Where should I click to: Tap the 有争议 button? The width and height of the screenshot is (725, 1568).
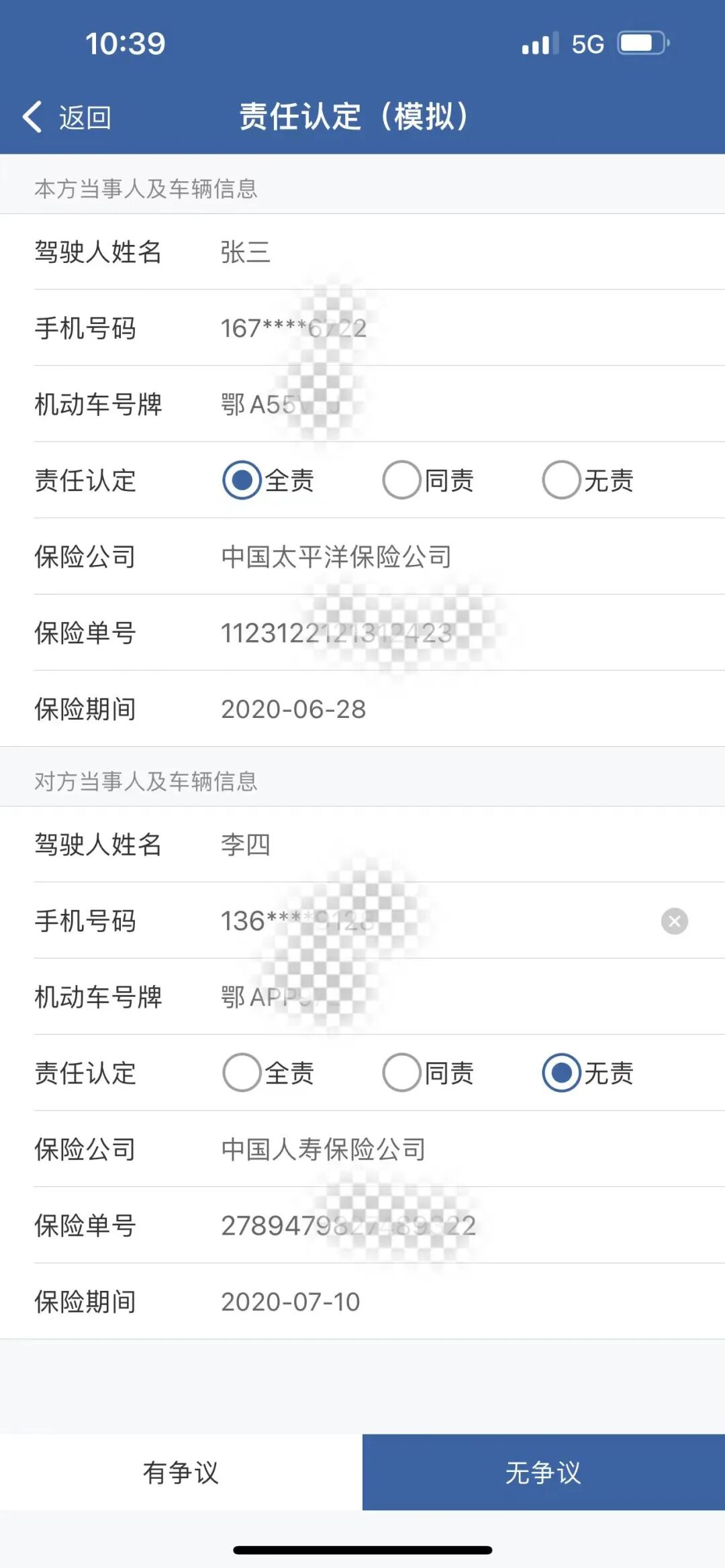[x=181, y=1472]
